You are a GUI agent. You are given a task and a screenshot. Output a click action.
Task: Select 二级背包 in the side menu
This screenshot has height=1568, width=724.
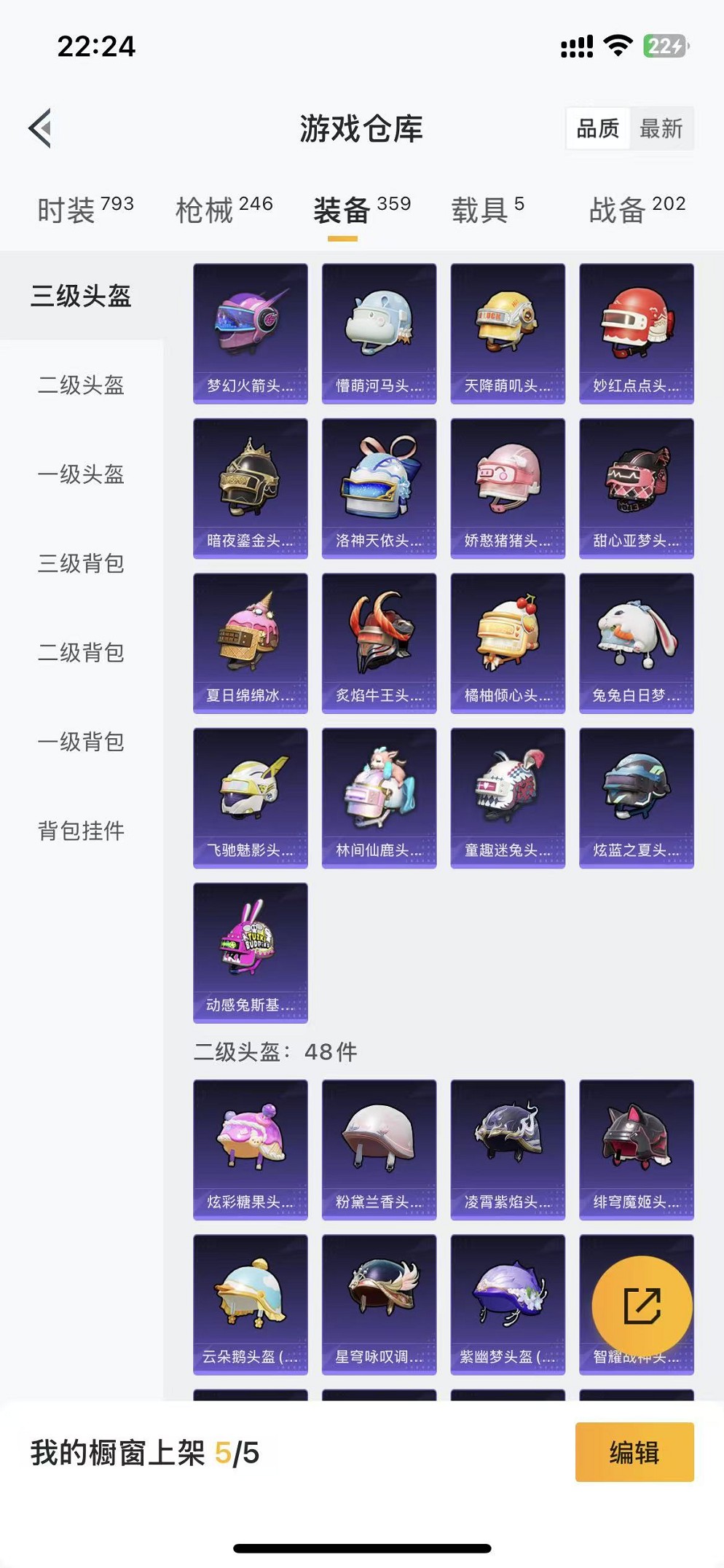81,653
